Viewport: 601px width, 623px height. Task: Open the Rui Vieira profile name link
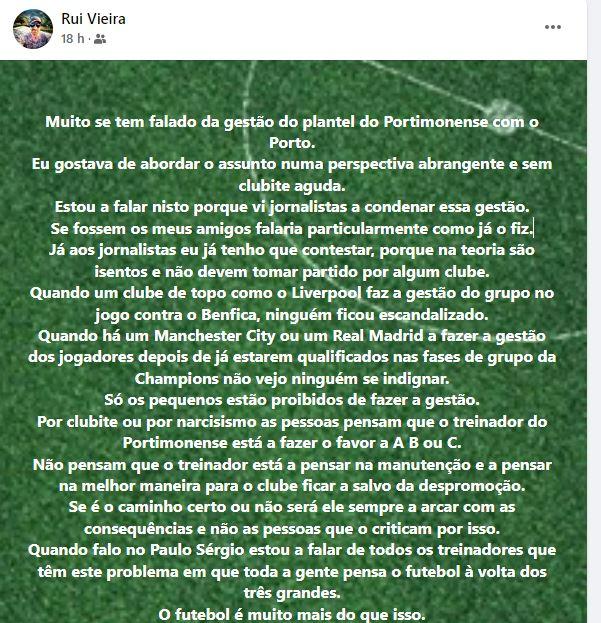click(x=92, y=19)
